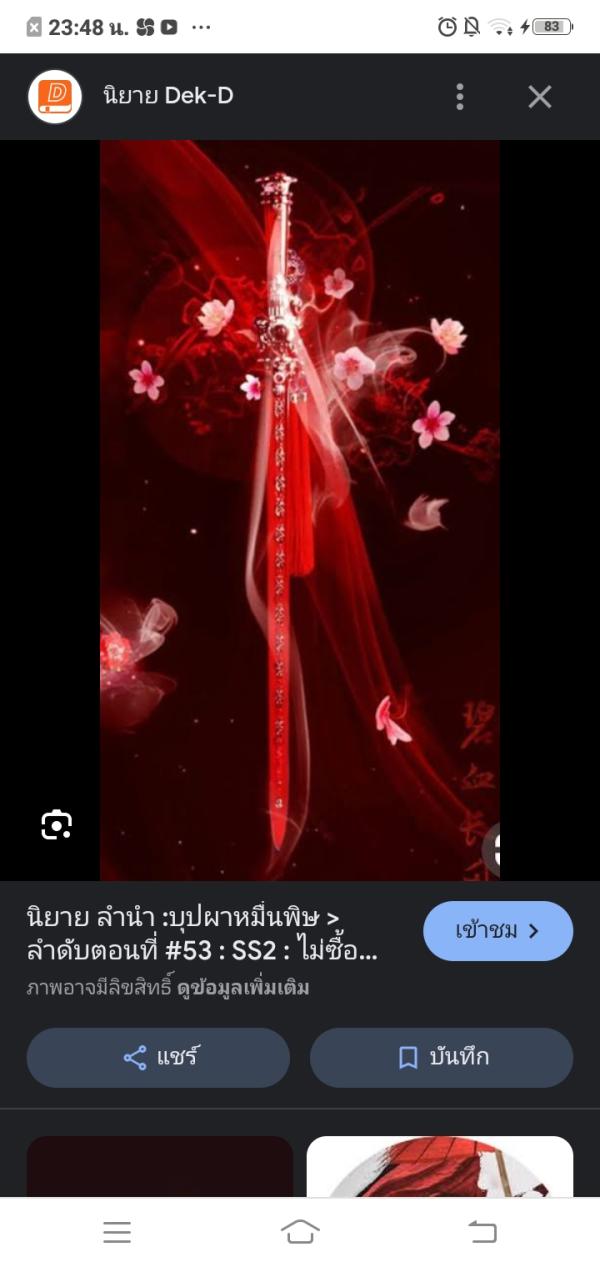The width and height of the screenshot is (600, 1267).
Task: Go to the phone's home screen
Action: tap(300, 1232)
